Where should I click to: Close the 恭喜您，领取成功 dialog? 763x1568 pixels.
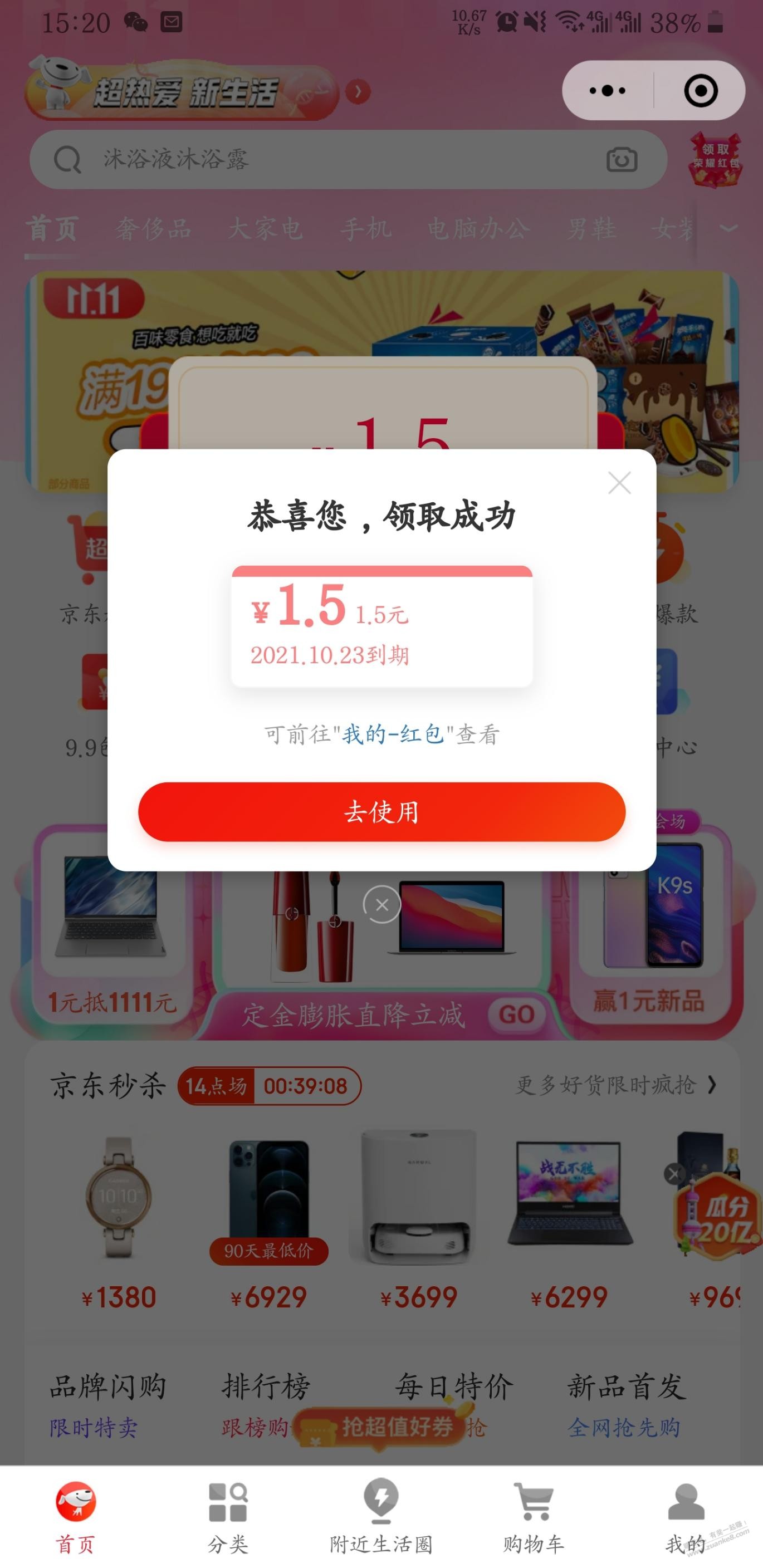pos(619,483)
